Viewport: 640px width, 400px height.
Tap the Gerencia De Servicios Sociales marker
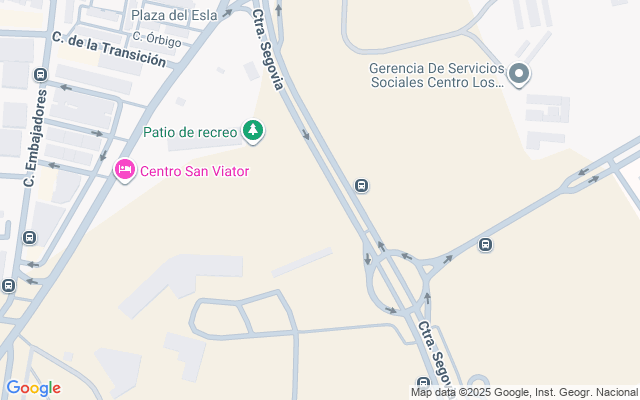point(519,74)
